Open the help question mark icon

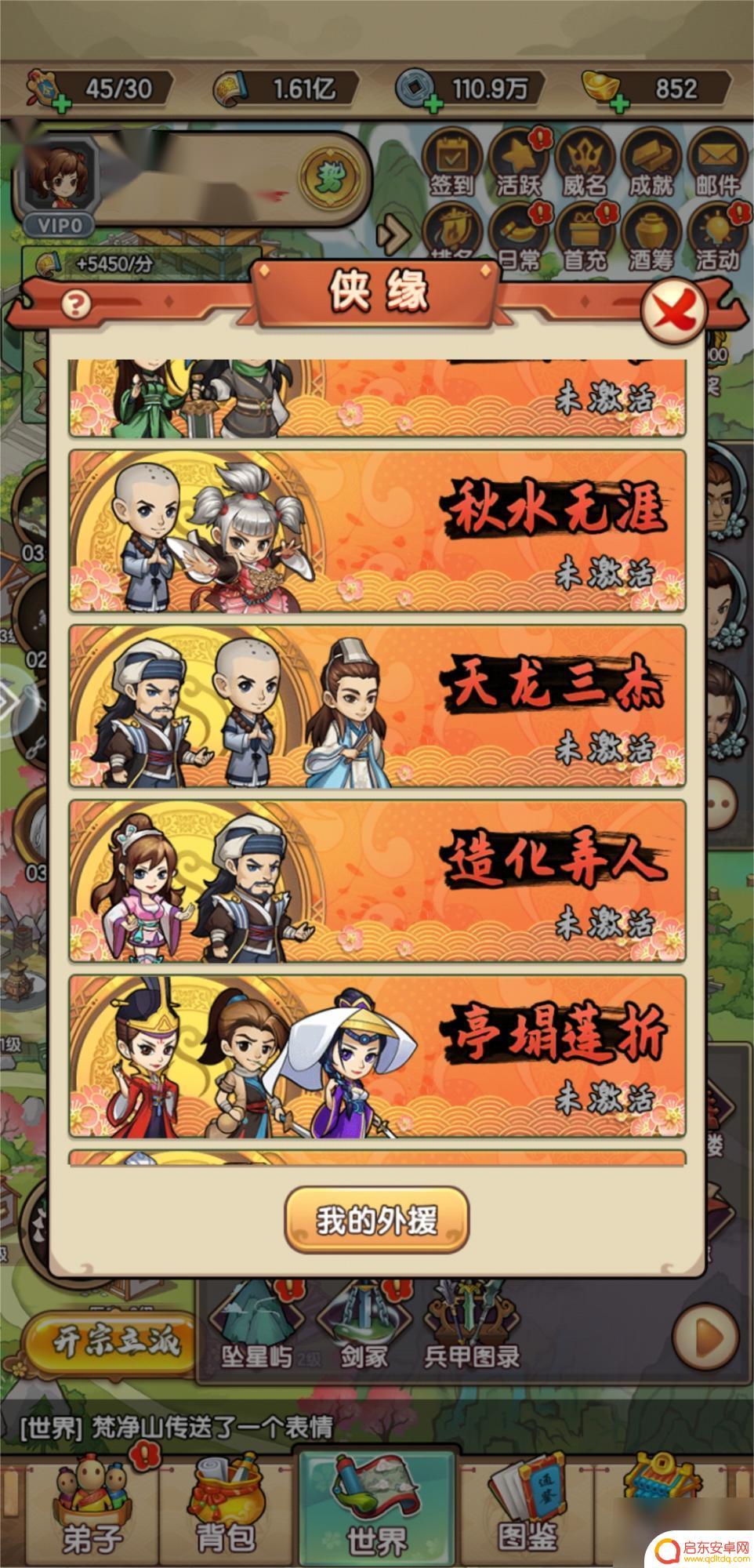click(76, 303)
